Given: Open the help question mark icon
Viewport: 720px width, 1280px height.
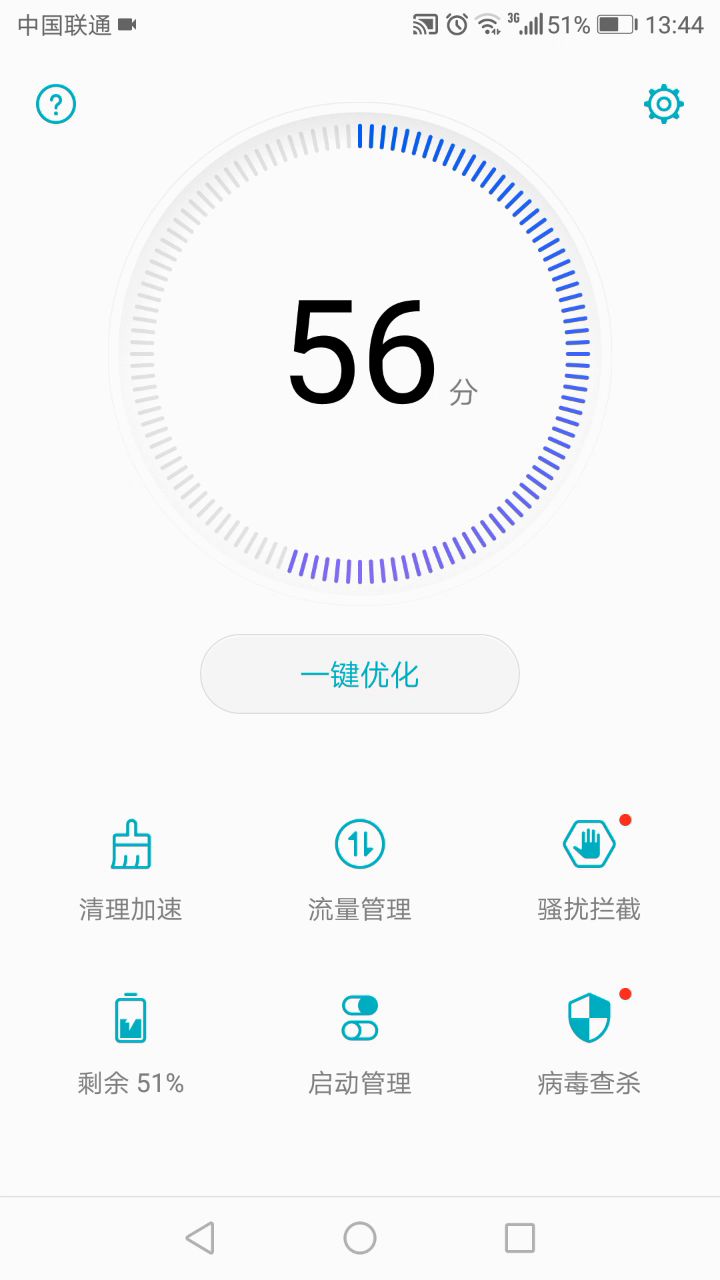Looking at the screenshot, I should pos(56,104).
